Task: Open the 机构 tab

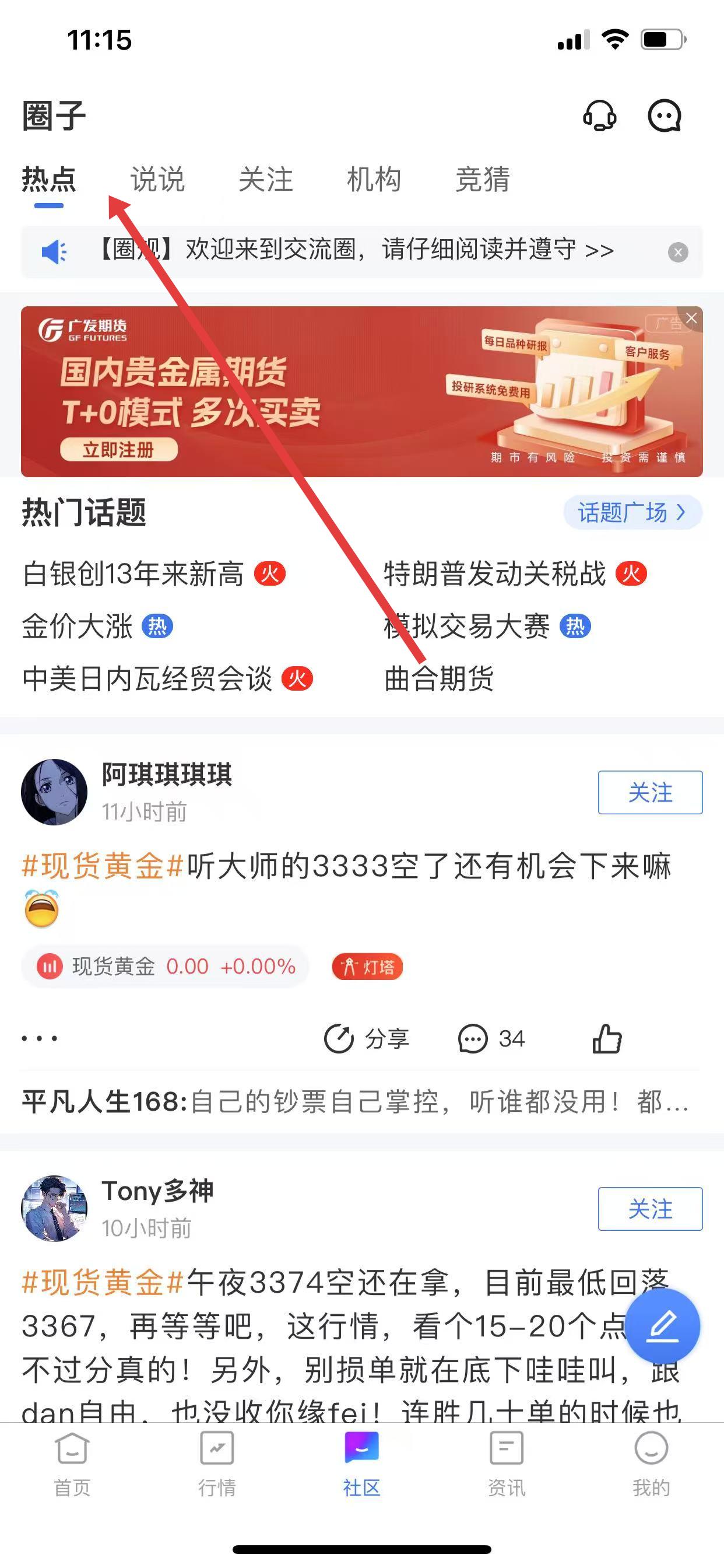Action: (374, 180)
